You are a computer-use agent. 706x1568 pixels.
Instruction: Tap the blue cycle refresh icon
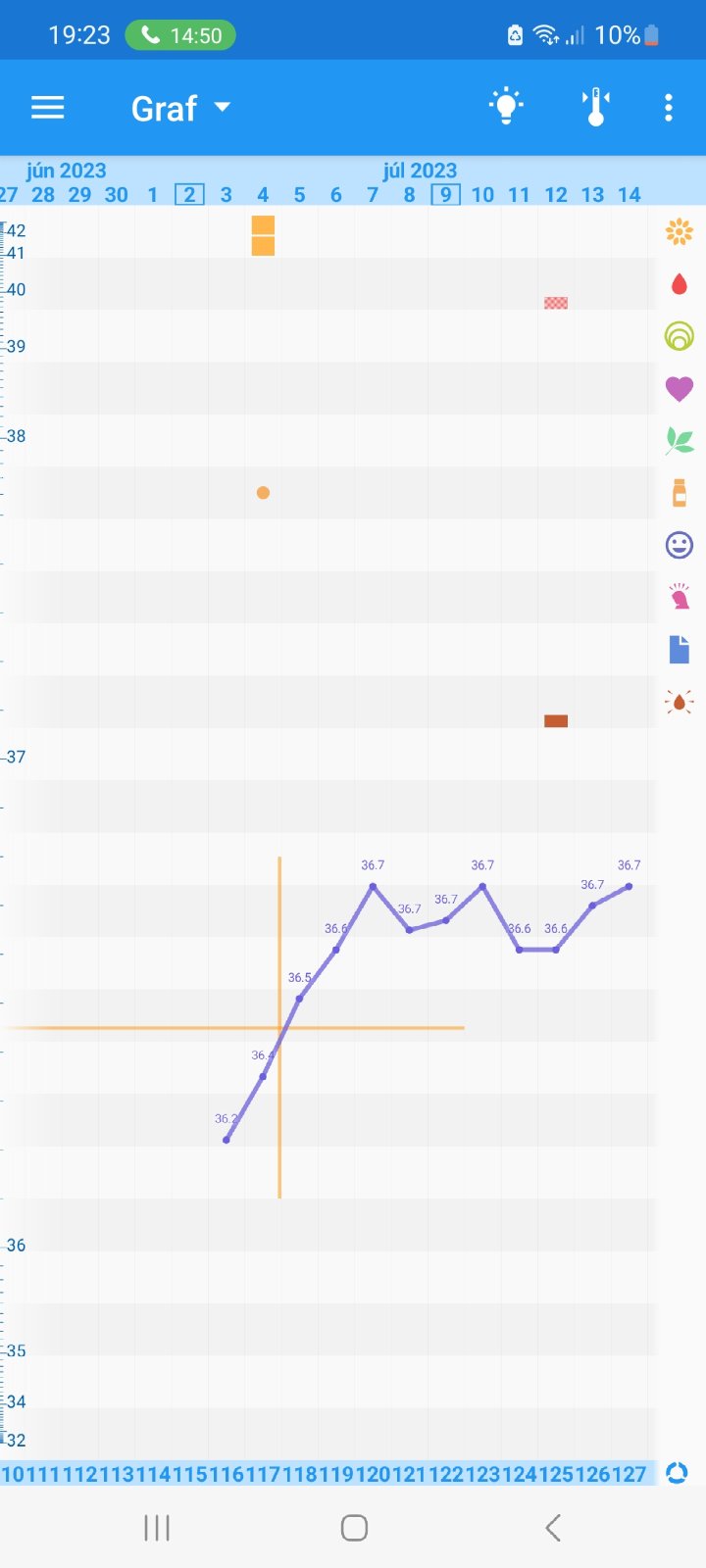(x=677, y=1473)
